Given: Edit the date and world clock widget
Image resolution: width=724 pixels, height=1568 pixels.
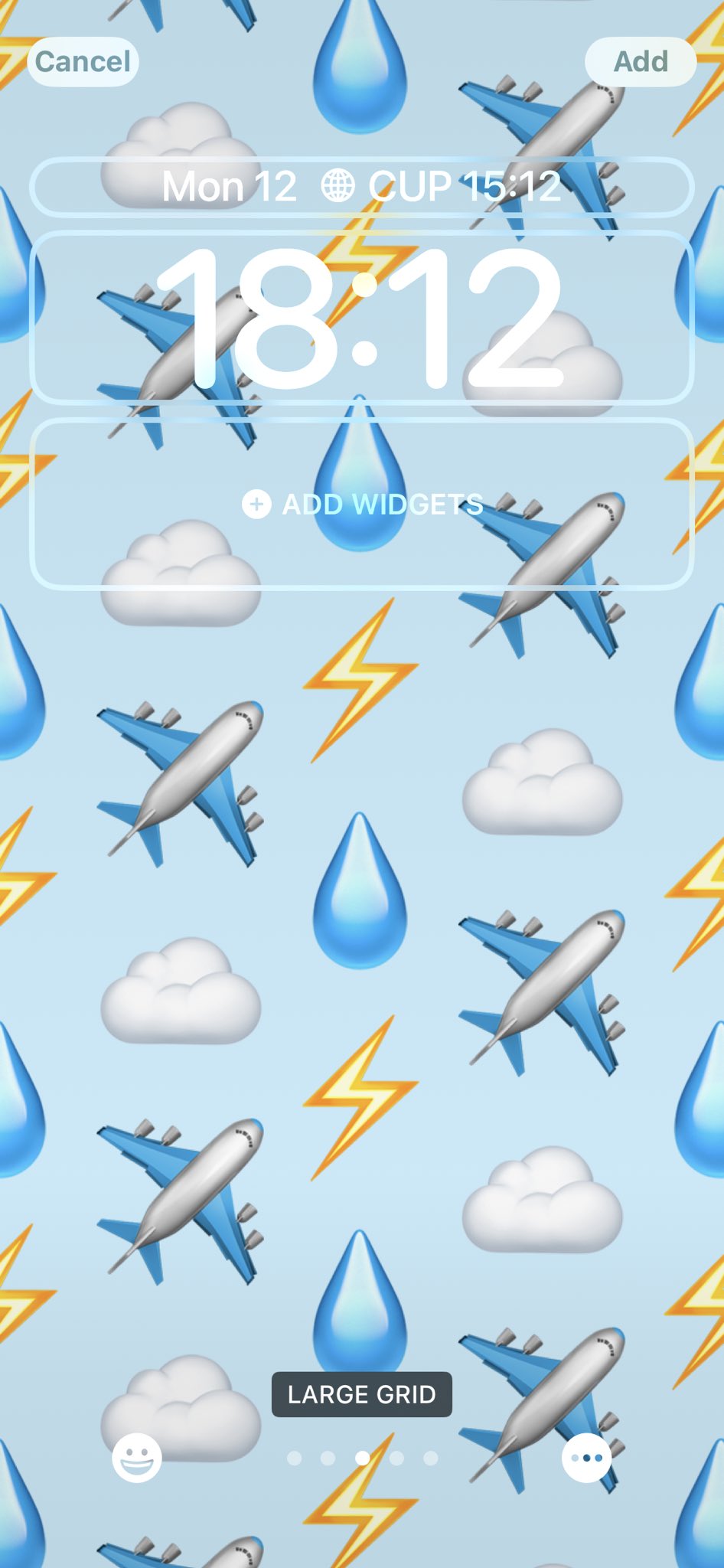Looking at the screenshot, I should coord(361,187).
